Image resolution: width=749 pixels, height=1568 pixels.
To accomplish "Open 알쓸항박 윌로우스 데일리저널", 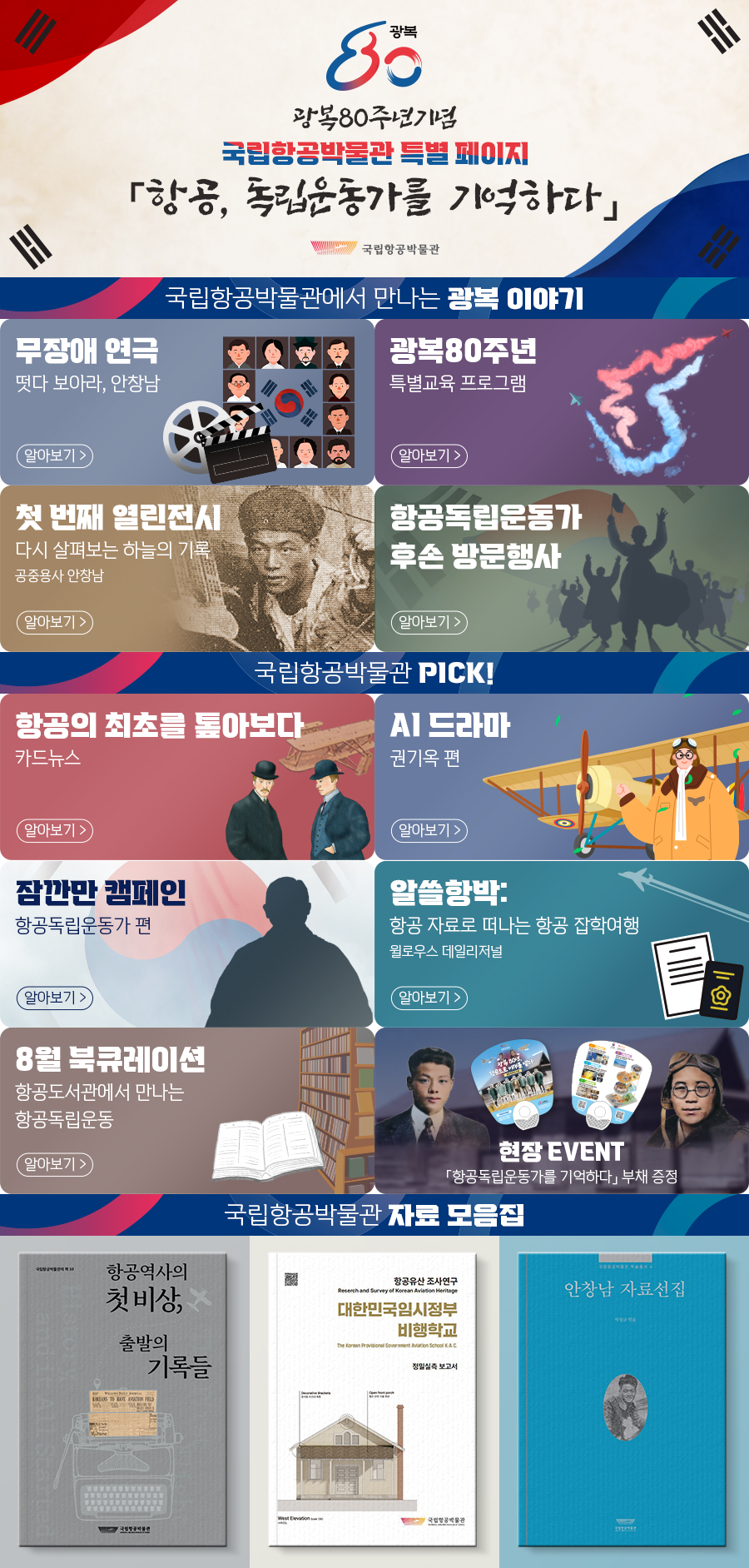I will coord(429,997).
